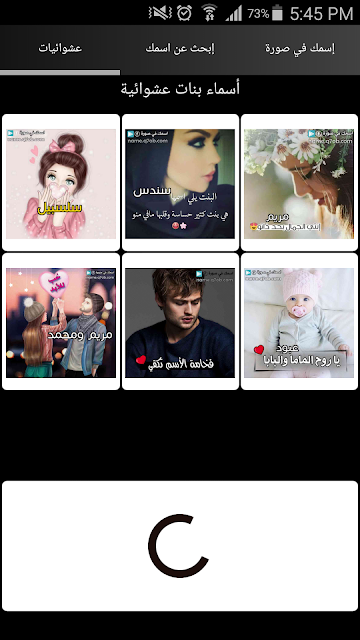Switch to the إسمك في صورة tab
This screenshot has height=640, width=360.
(x=300, y=48)
